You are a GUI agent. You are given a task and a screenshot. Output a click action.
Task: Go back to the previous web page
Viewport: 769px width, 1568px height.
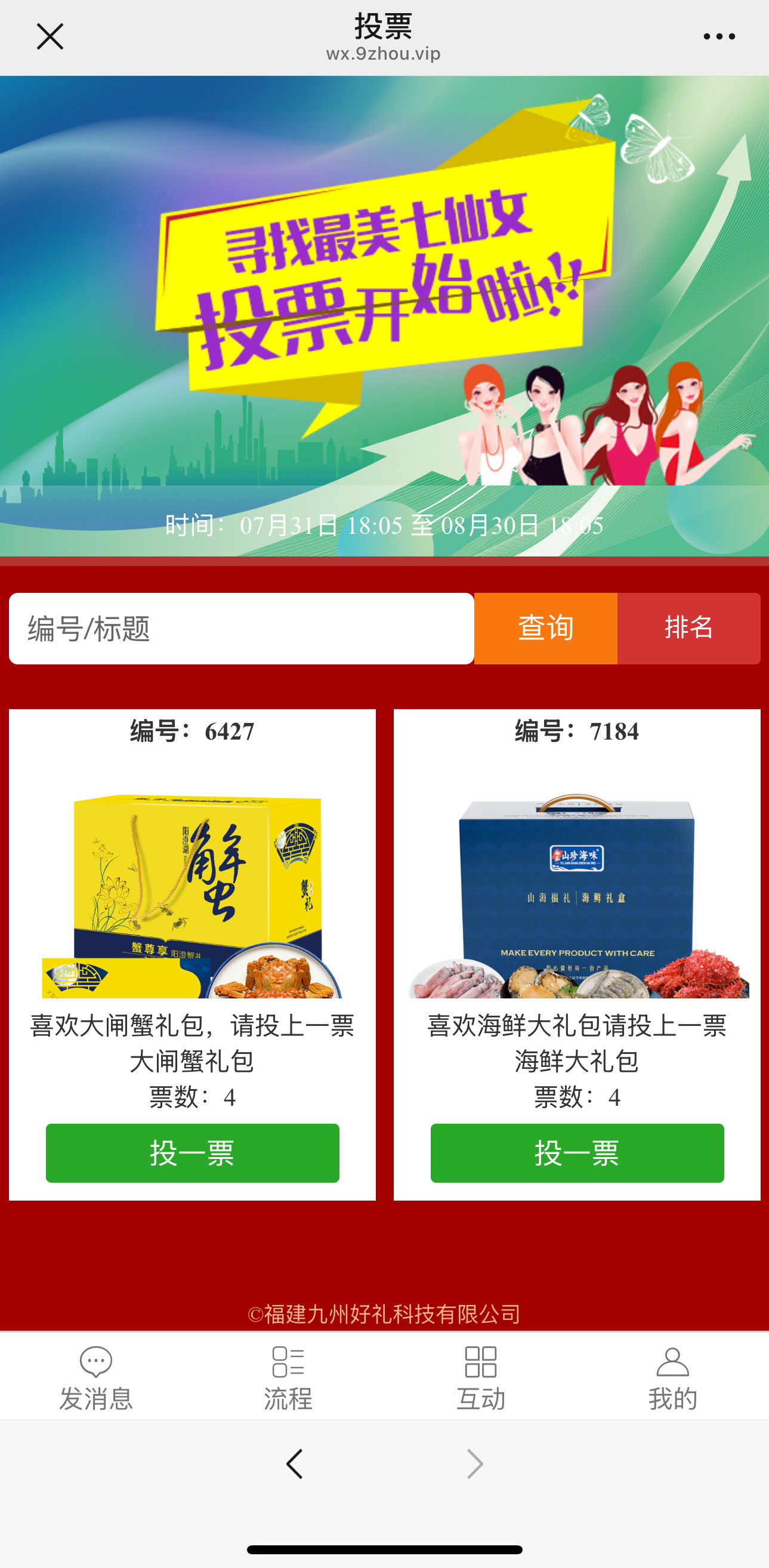pyautogui.click(x=295, y=1464)
